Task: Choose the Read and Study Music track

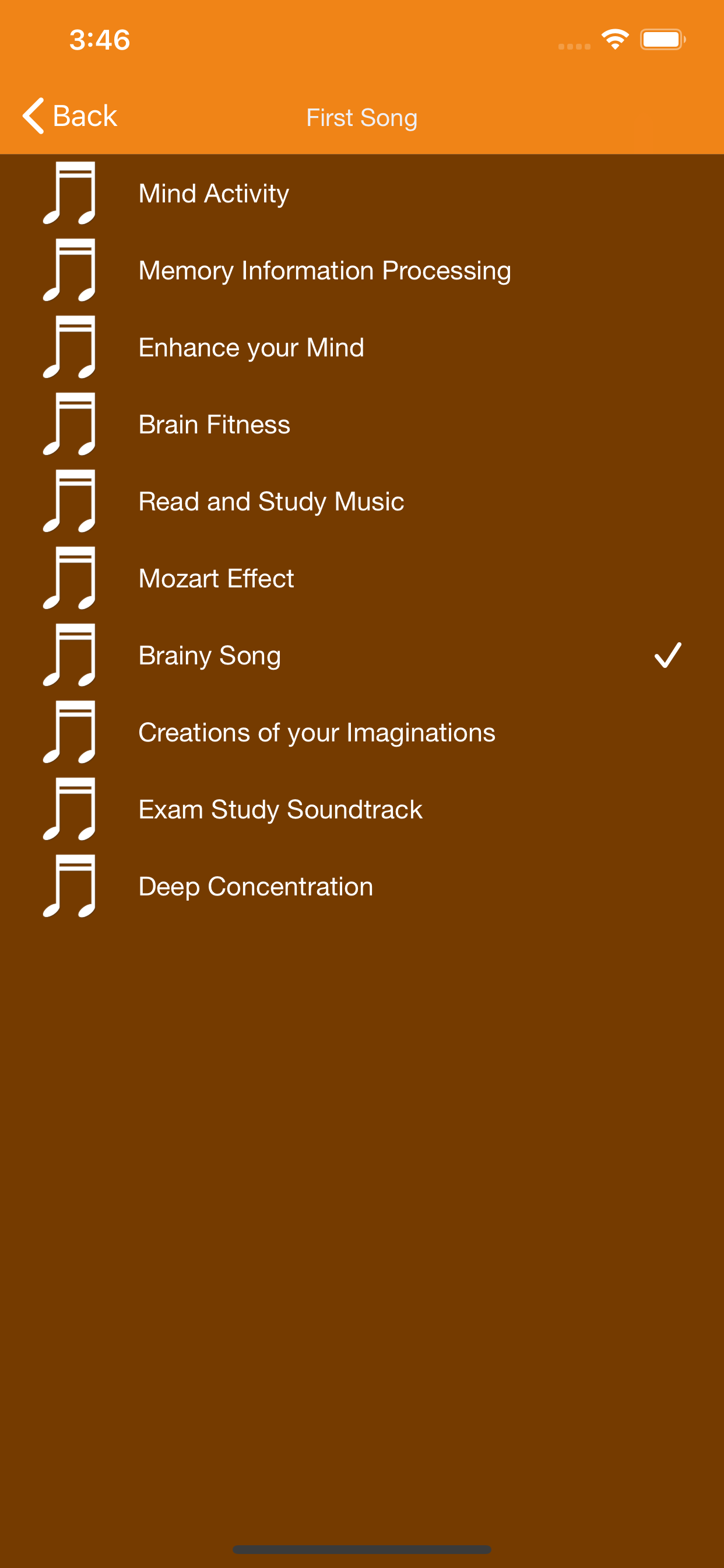Action: (270, 502)
